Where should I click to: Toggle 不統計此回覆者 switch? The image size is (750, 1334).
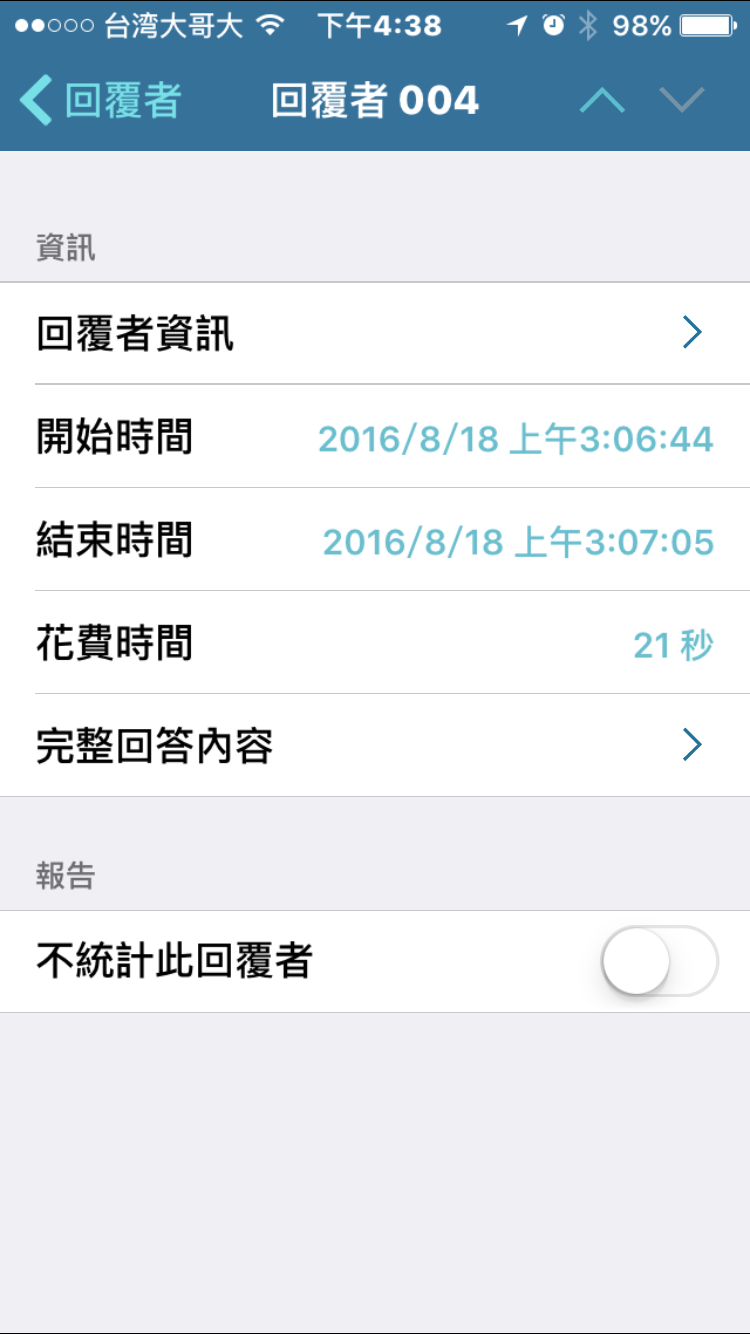[659, 961]
